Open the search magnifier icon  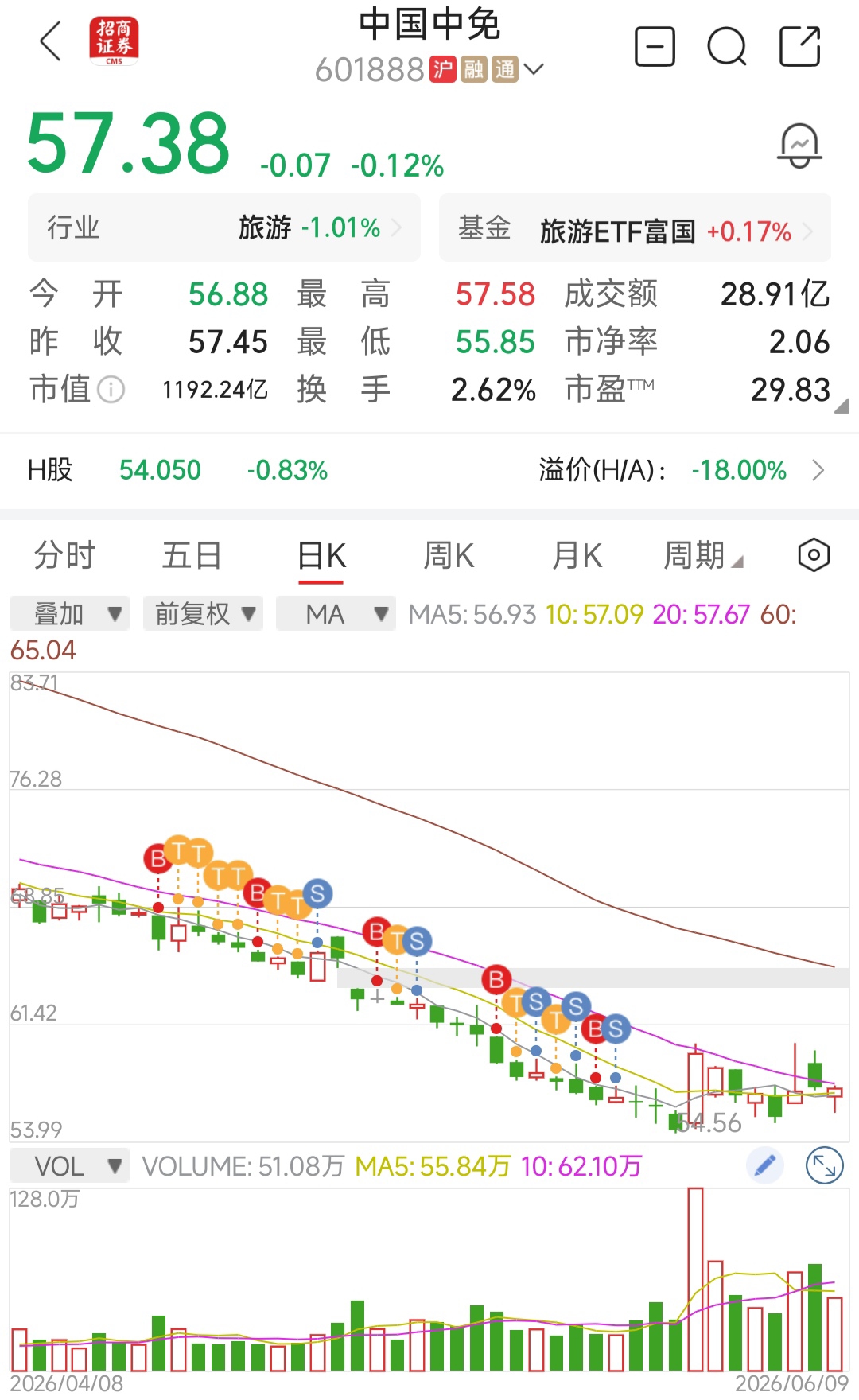(x=727, y=46)
